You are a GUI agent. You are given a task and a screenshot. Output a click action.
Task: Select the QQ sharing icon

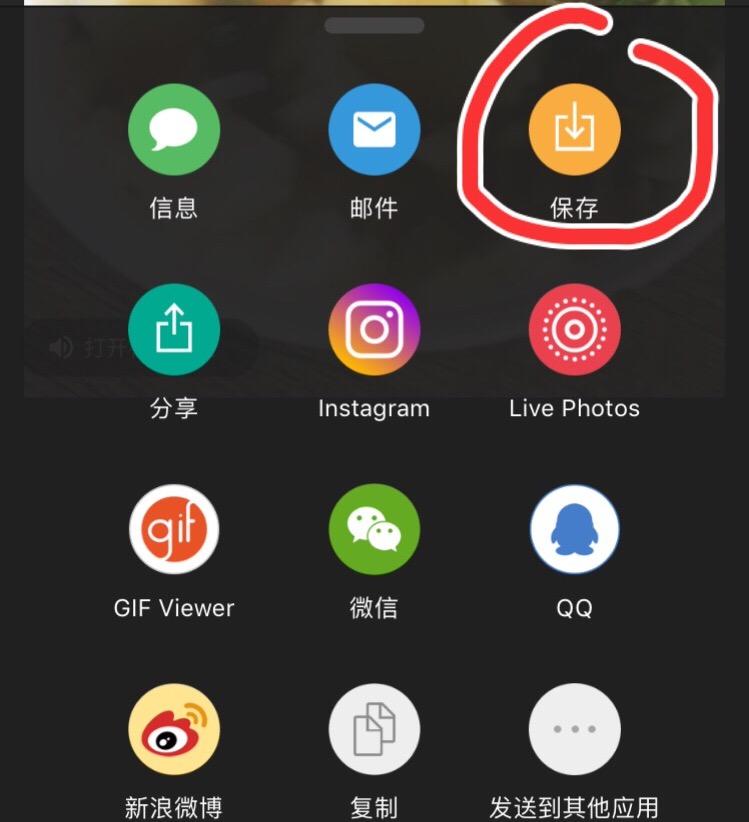click(x=573, y=528)
